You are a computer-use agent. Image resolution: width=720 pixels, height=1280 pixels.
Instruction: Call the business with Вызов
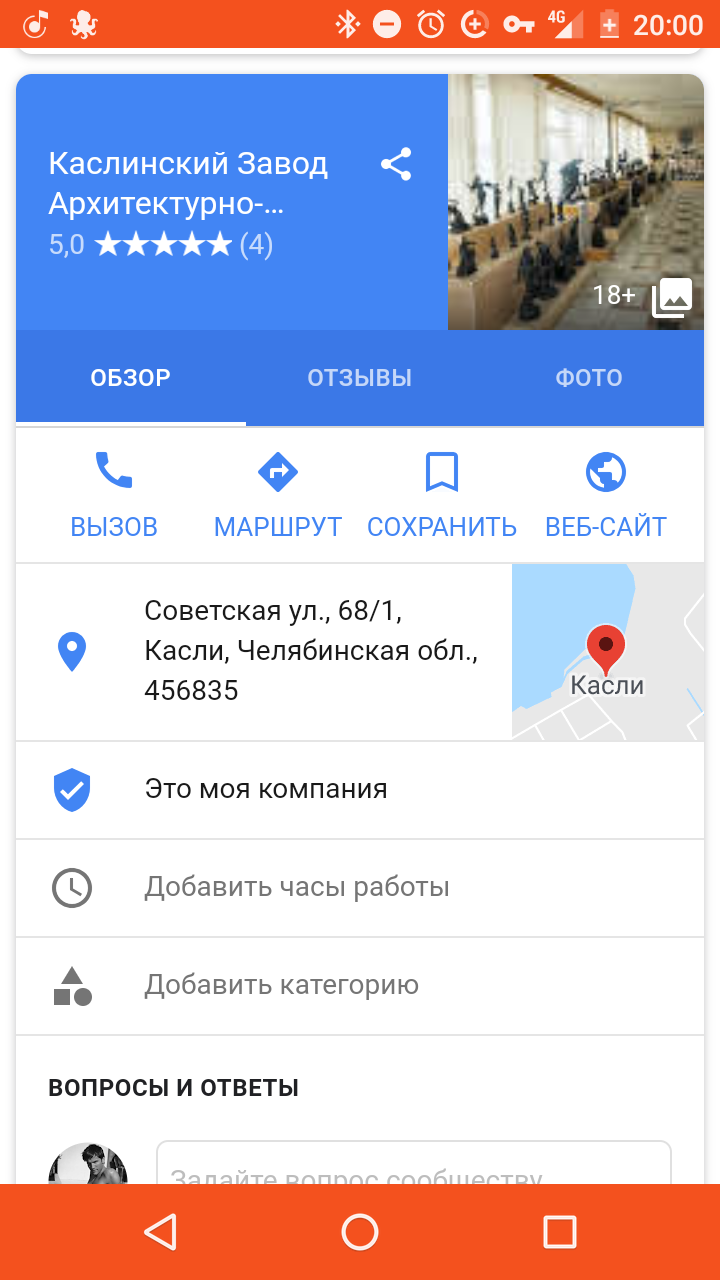coord(114,495)
